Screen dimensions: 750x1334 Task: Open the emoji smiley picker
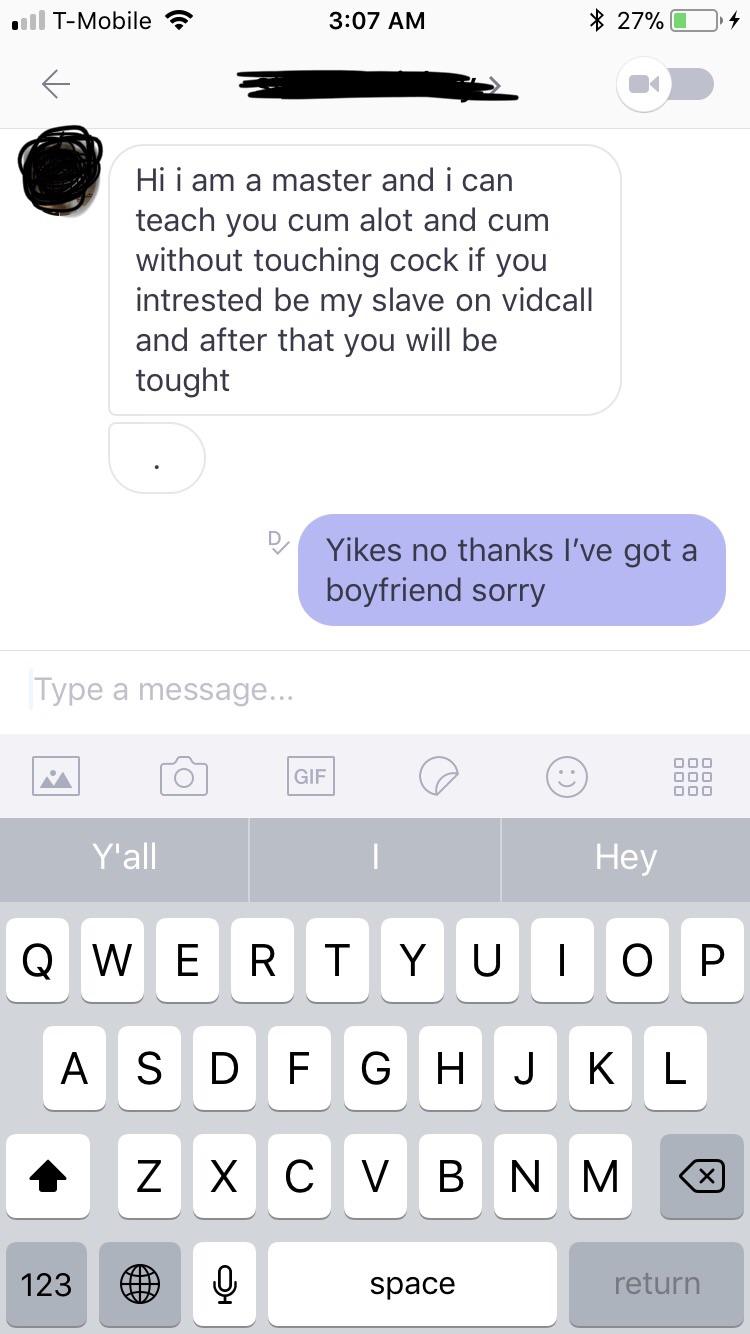click(566, 776)
